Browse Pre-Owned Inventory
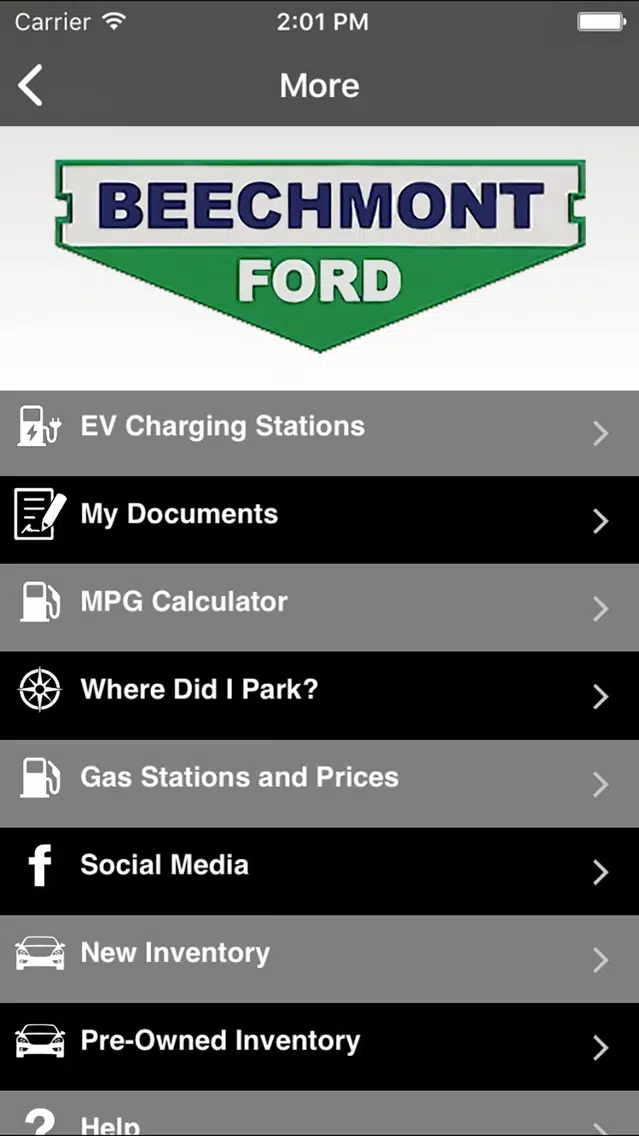The height and width of the screenshot is (1136, 639). pos(320,1047)
